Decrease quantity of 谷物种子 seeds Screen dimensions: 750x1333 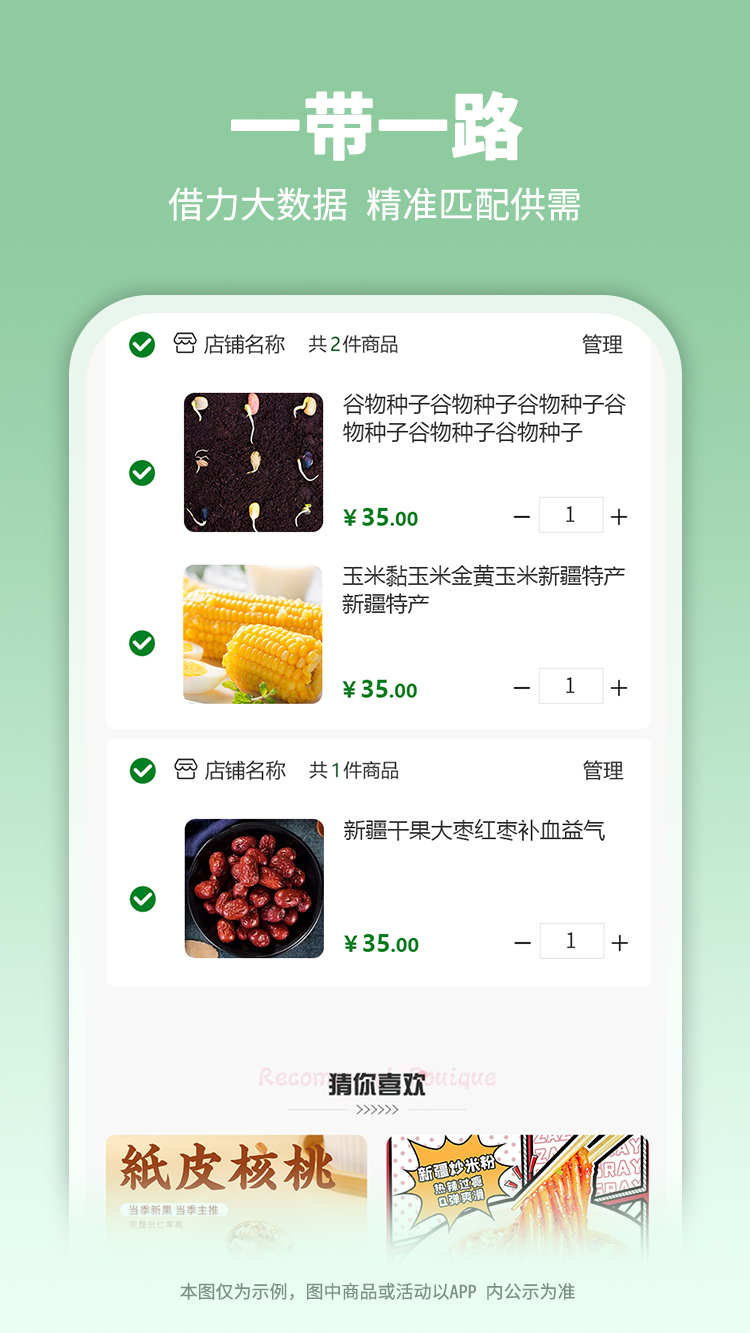click(x=521, y=516)
